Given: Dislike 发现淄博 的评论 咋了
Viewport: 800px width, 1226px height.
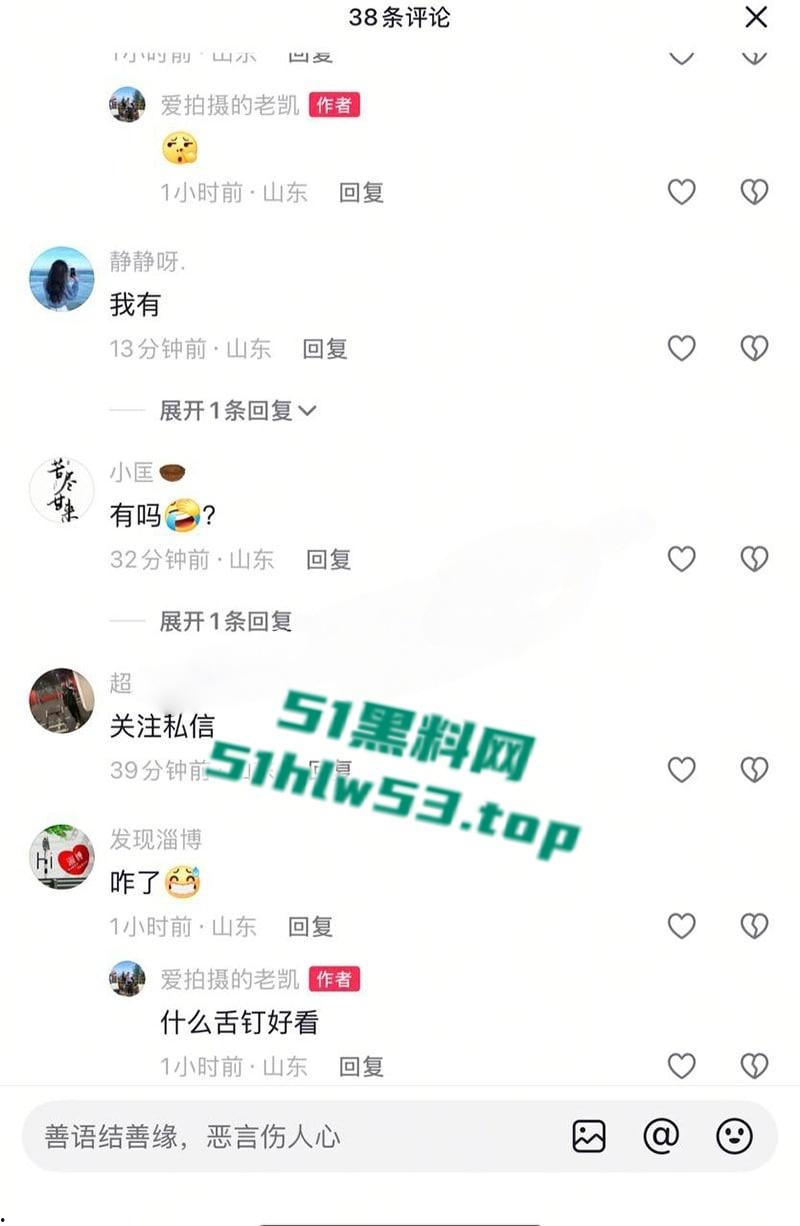Looking at the screenshot, I should click(x=753, y=927).
